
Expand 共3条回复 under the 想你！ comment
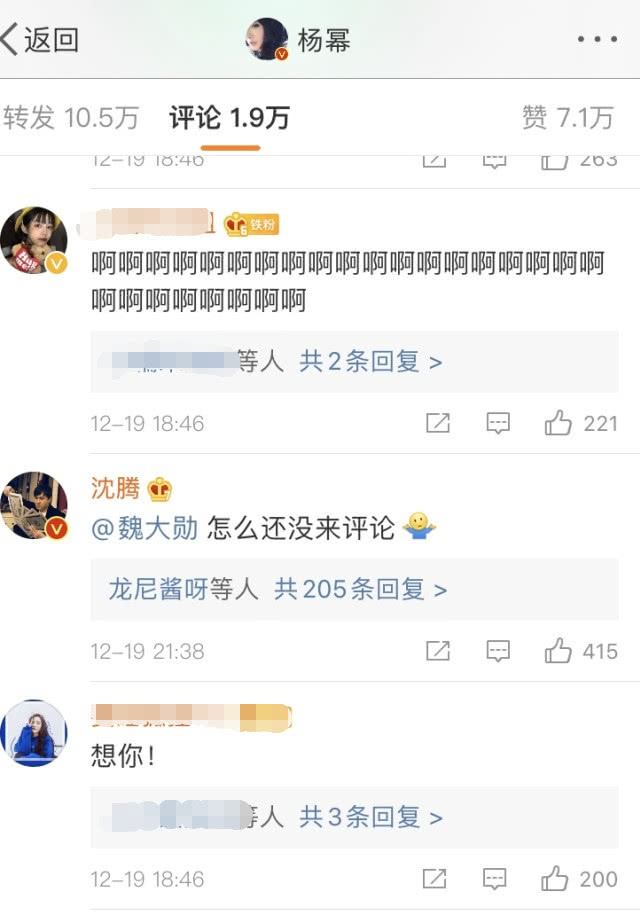[x=370, y=817]
